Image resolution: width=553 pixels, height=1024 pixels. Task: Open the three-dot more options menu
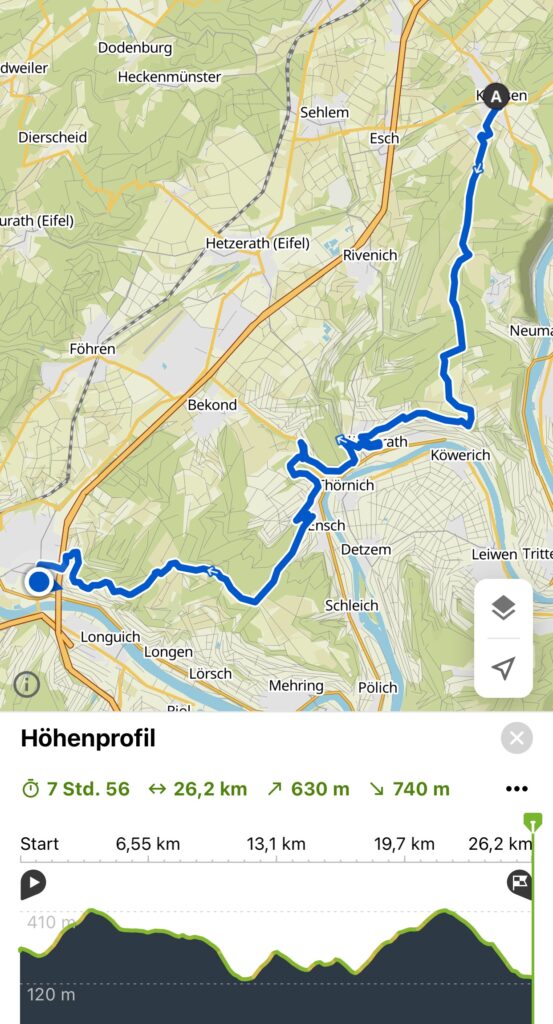pyautogui.click(x=516, y=789)
